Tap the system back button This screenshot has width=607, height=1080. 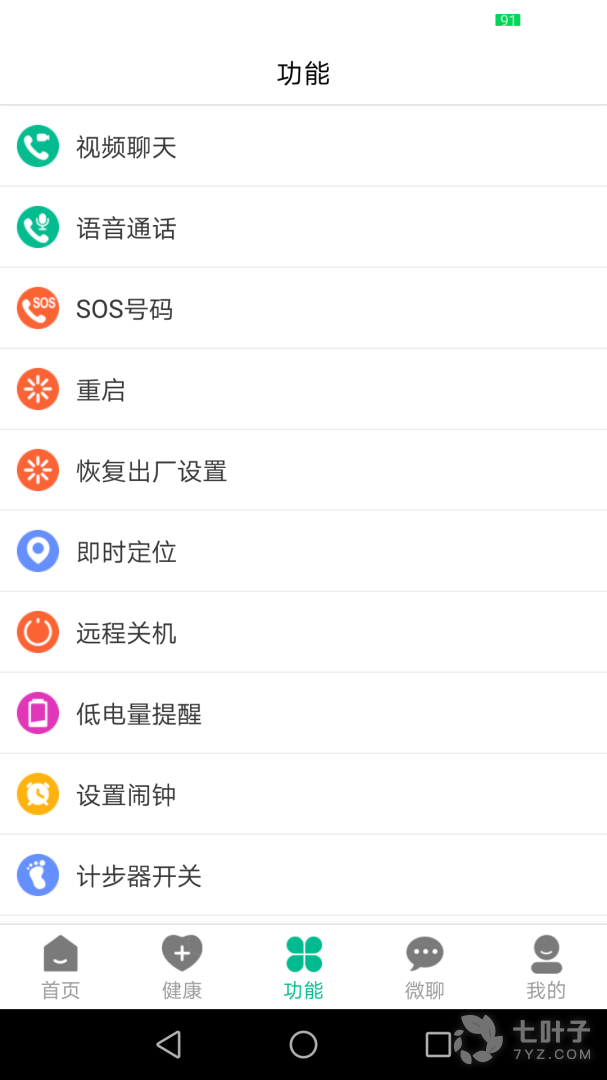tap(169, 1045)
